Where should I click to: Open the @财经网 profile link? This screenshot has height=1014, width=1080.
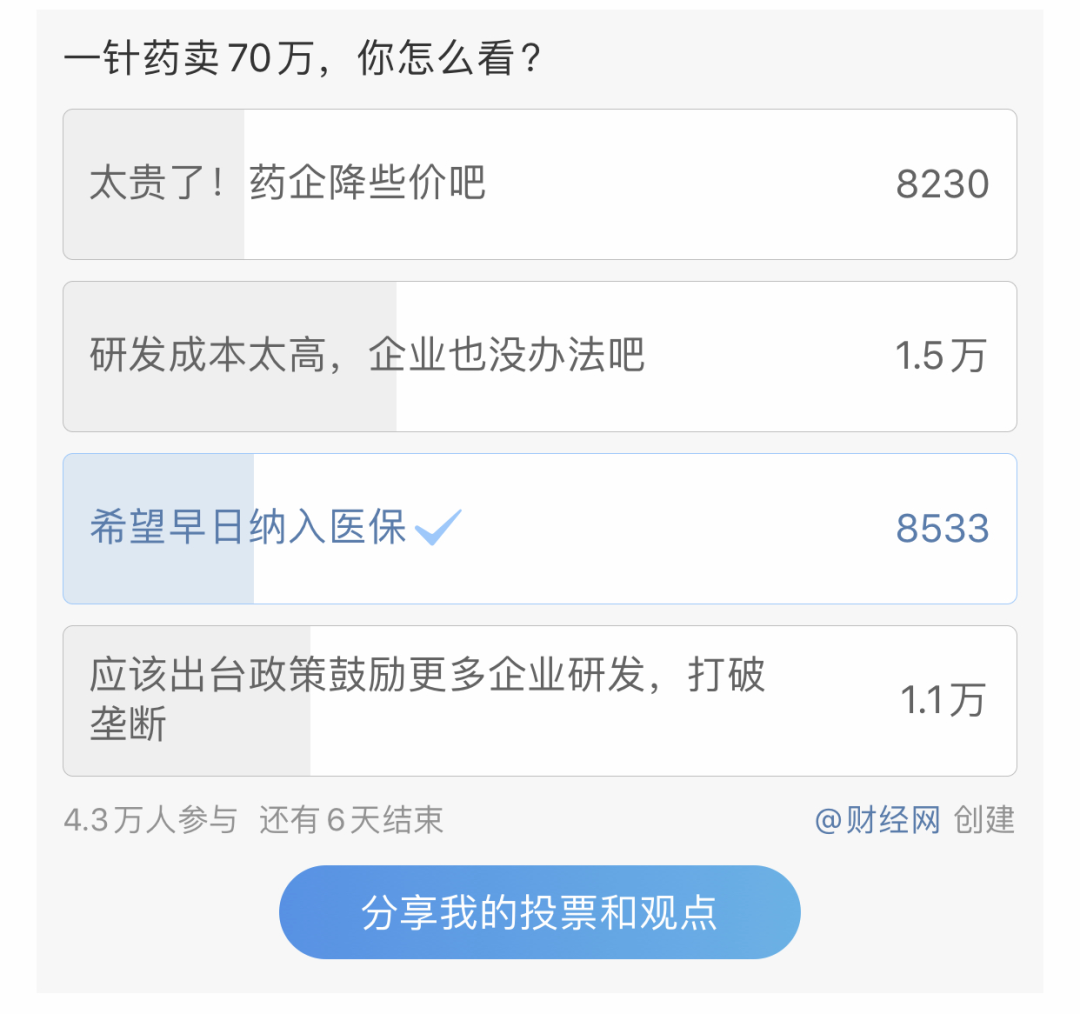pyautogui.click(x=878, y=821)
